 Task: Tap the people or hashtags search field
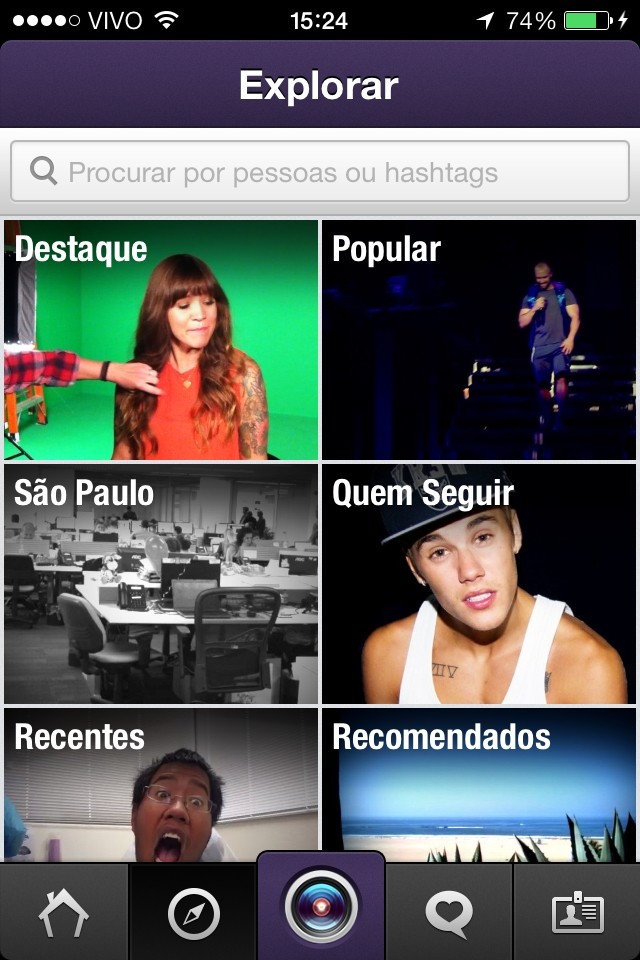click(x=320, y=172)
